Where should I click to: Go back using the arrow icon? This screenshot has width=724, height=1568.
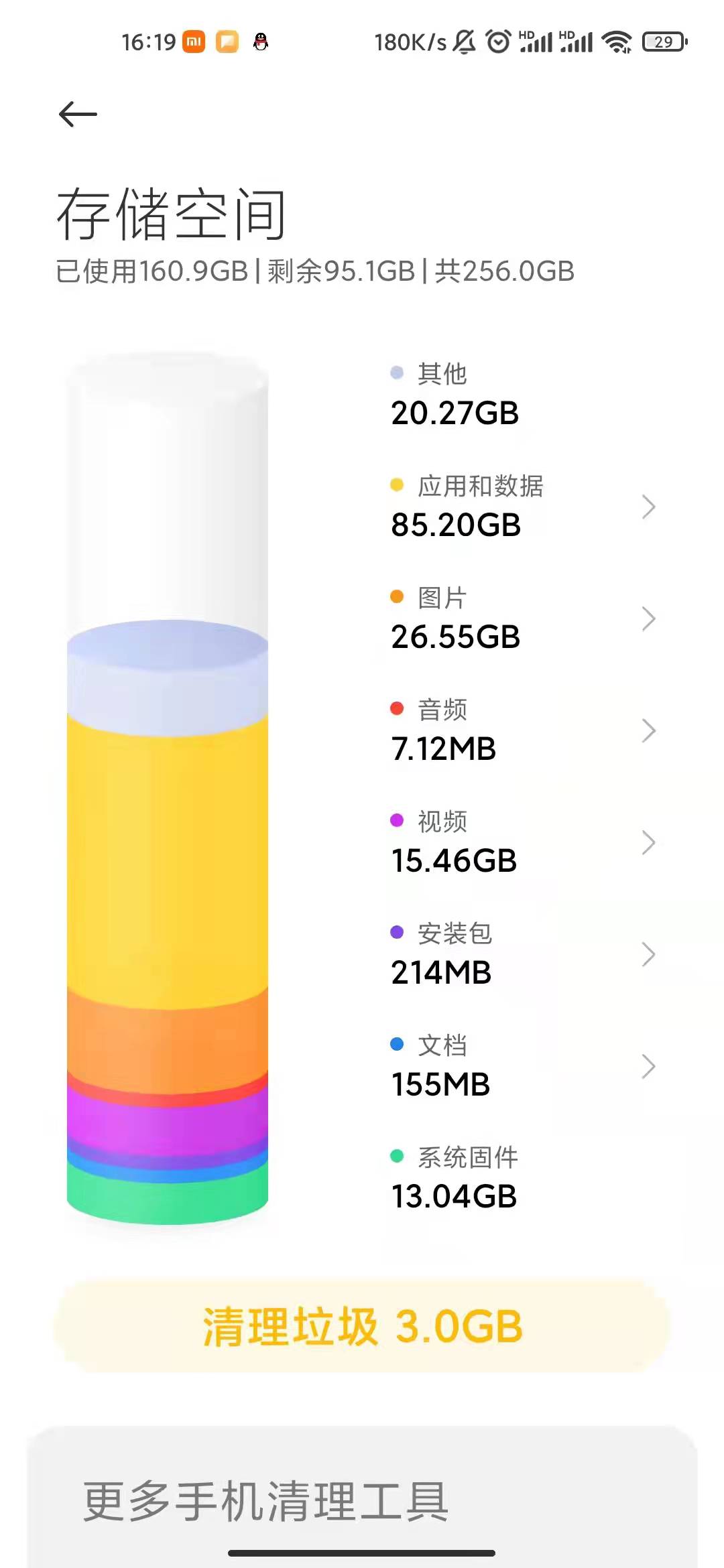[x=78, y=114]
